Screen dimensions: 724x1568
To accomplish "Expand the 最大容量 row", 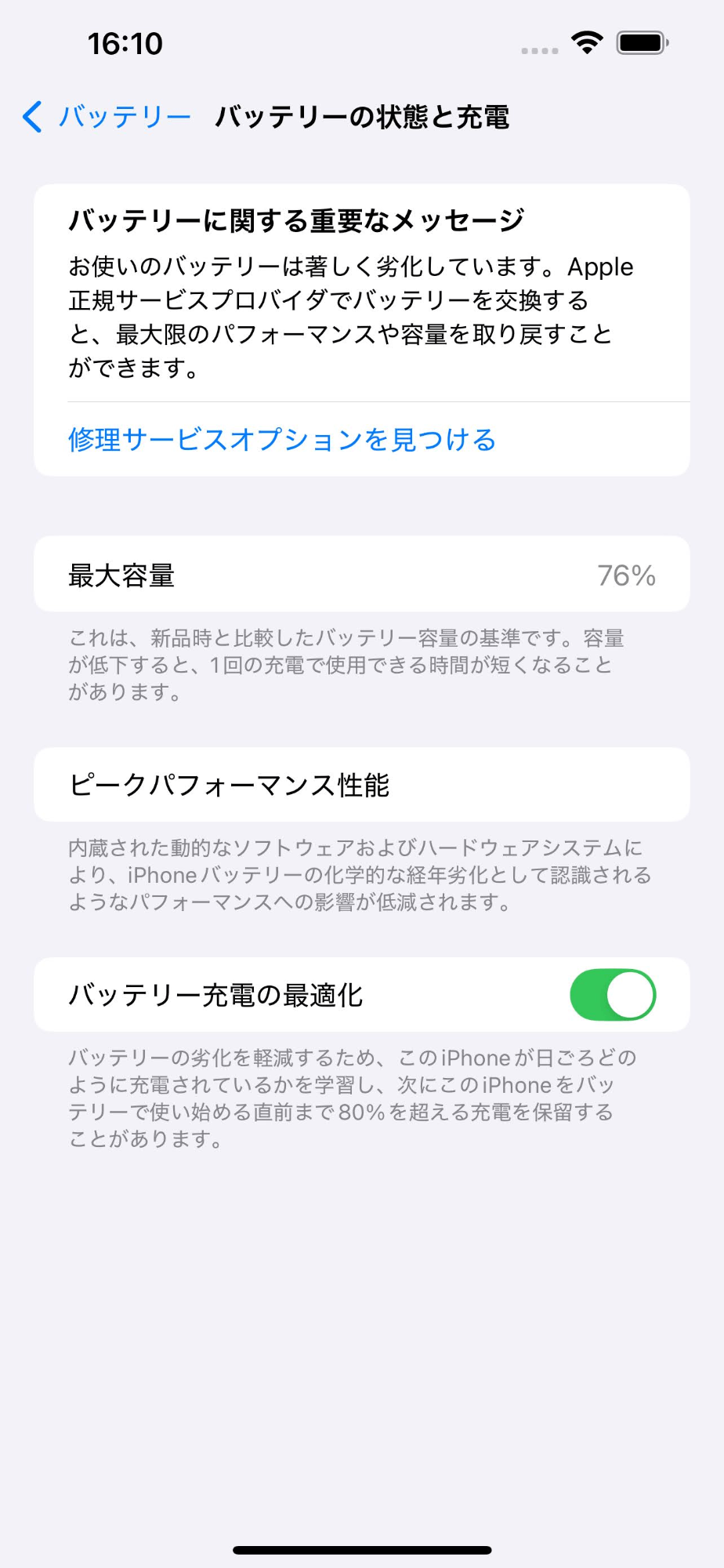I will pyautogui.click(x=361, y=575).
